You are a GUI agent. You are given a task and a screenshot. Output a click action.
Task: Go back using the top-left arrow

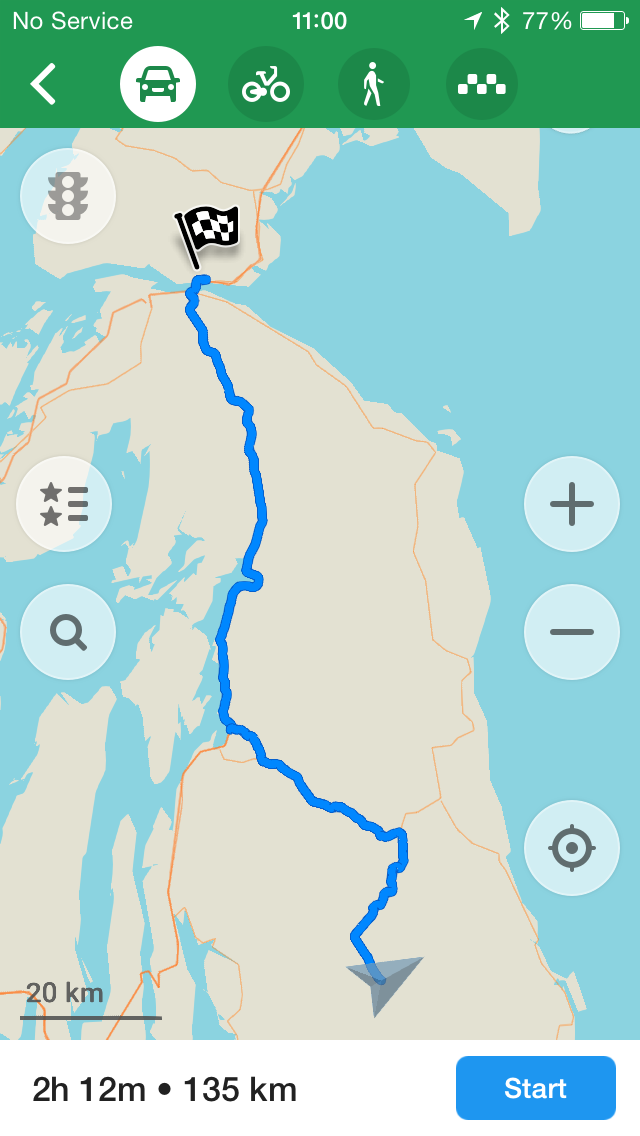click(x=43, y=84)
